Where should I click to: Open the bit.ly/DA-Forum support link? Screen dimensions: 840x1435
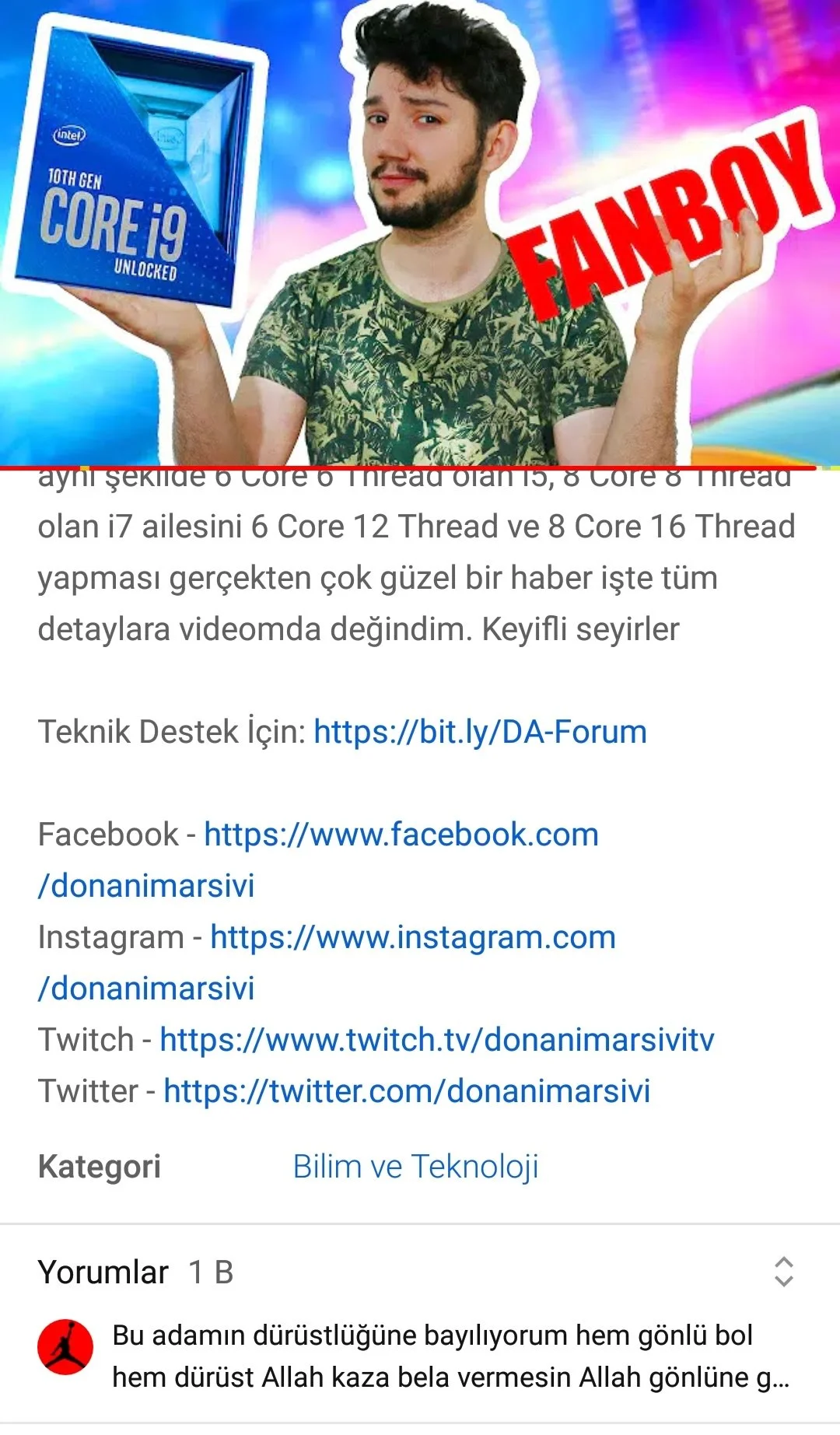(480, 732)
